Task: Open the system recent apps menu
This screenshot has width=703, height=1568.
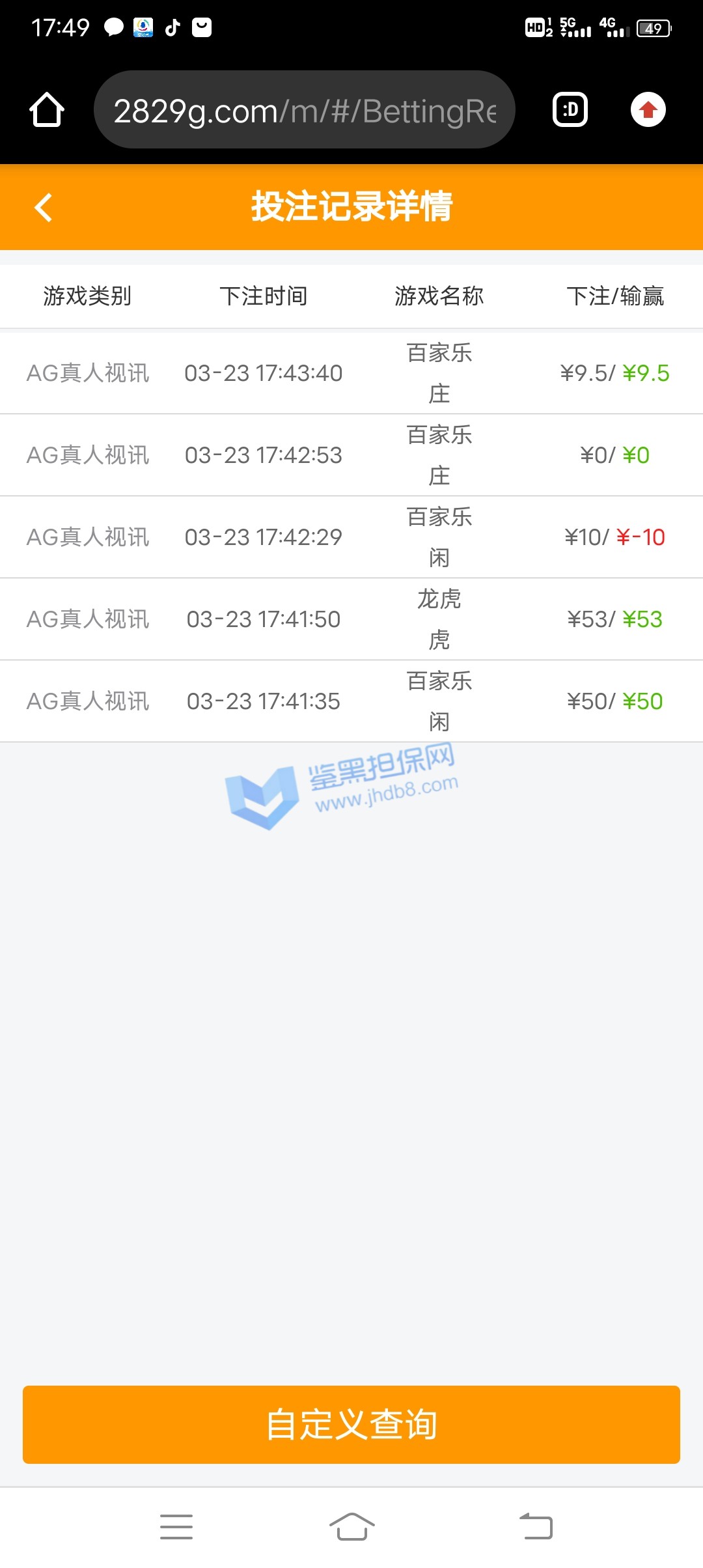Action: [176, 1526]
